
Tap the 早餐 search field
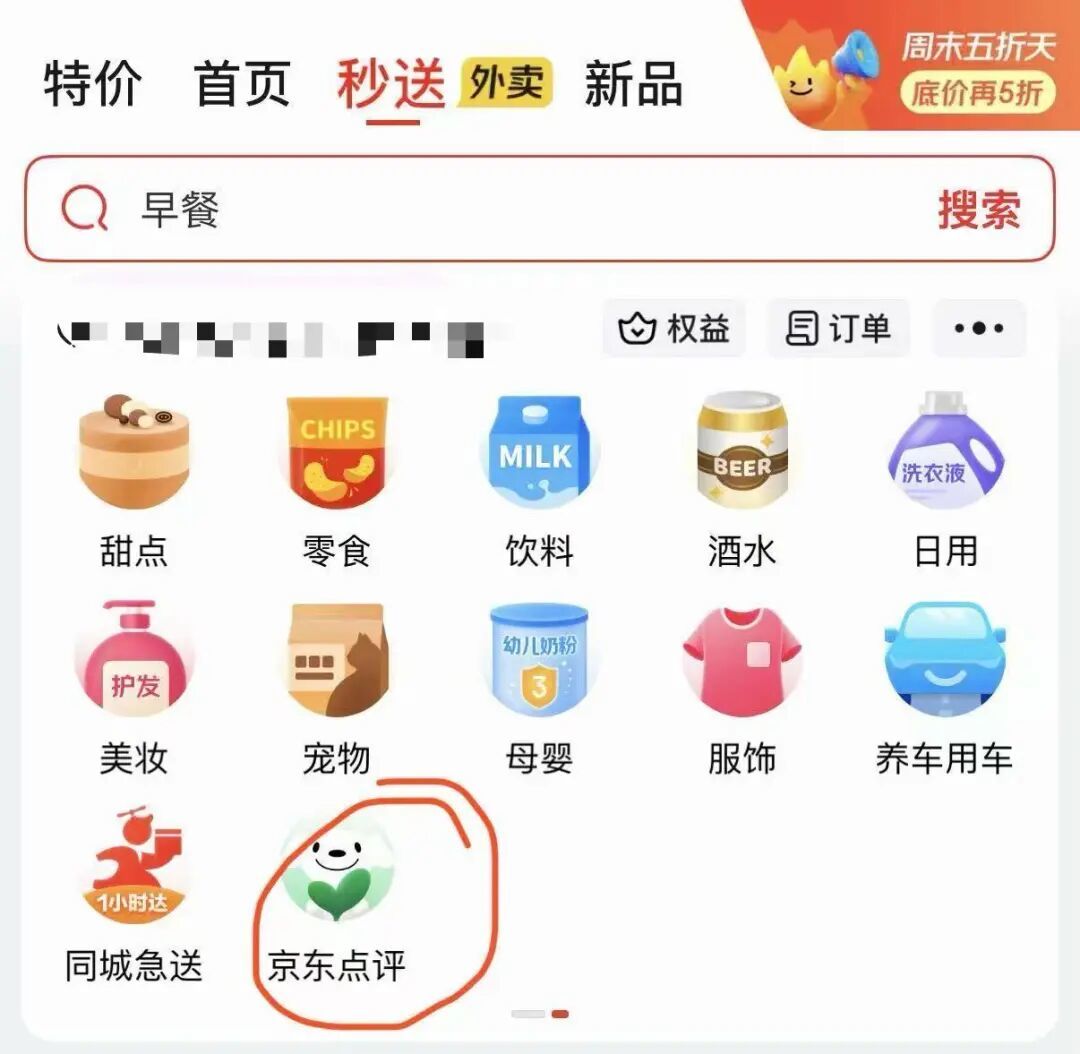[500, 210]
